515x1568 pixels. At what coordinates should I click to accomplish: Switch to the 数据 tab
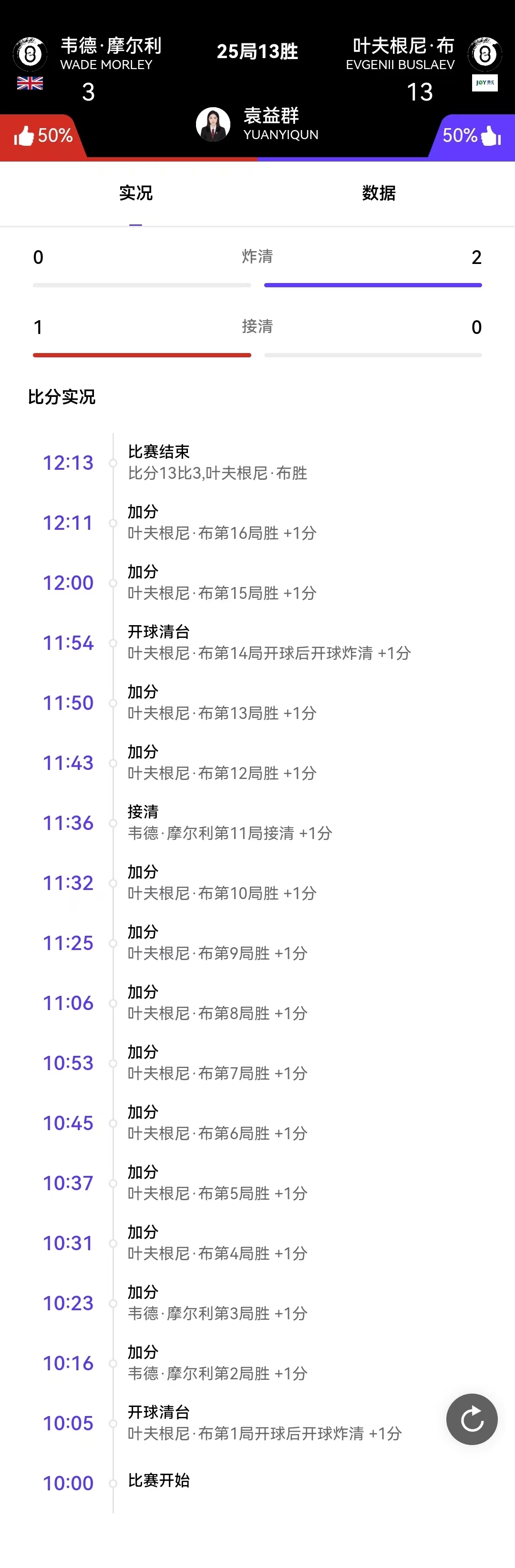[x=379, y=193]
